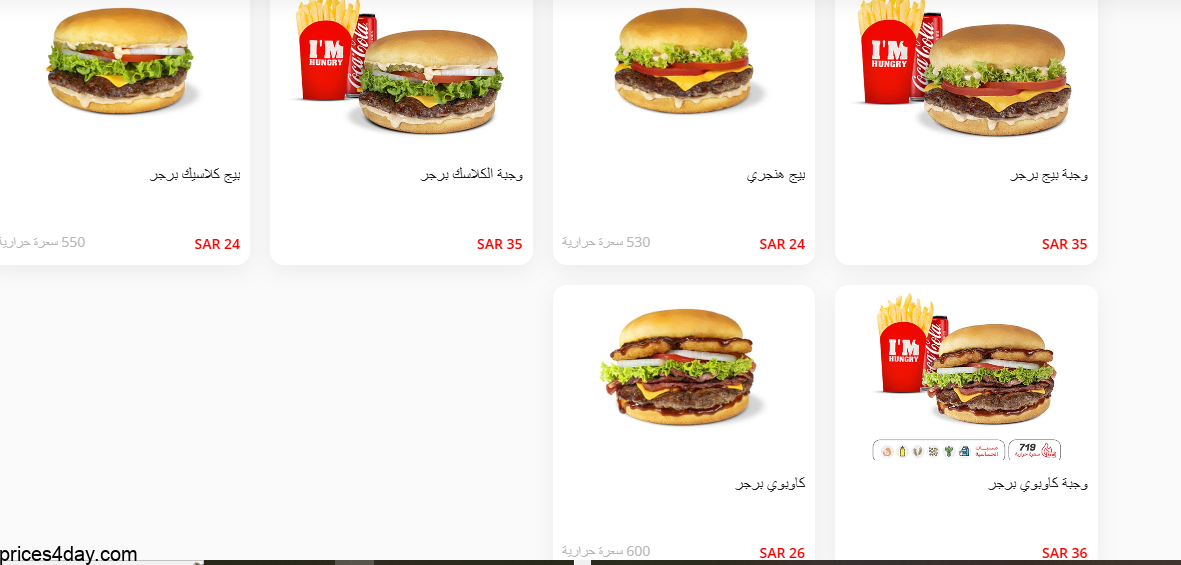Open the كاوبوي برجر SAR 26 card
This screenshot has height=565, width=1181.
(683, 420)
